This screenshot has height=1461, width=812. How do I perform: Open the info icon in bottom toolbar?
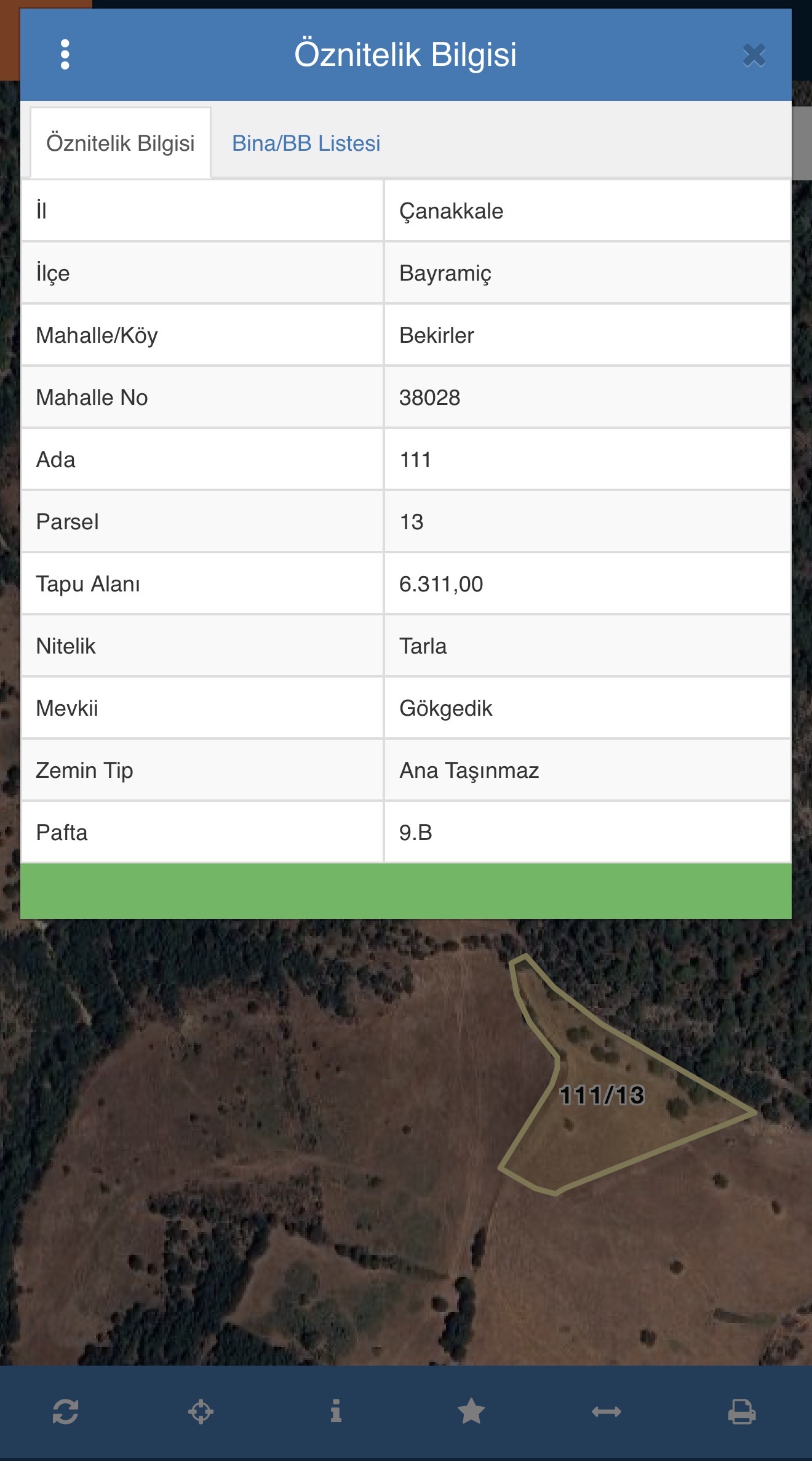click(336, 1411)
